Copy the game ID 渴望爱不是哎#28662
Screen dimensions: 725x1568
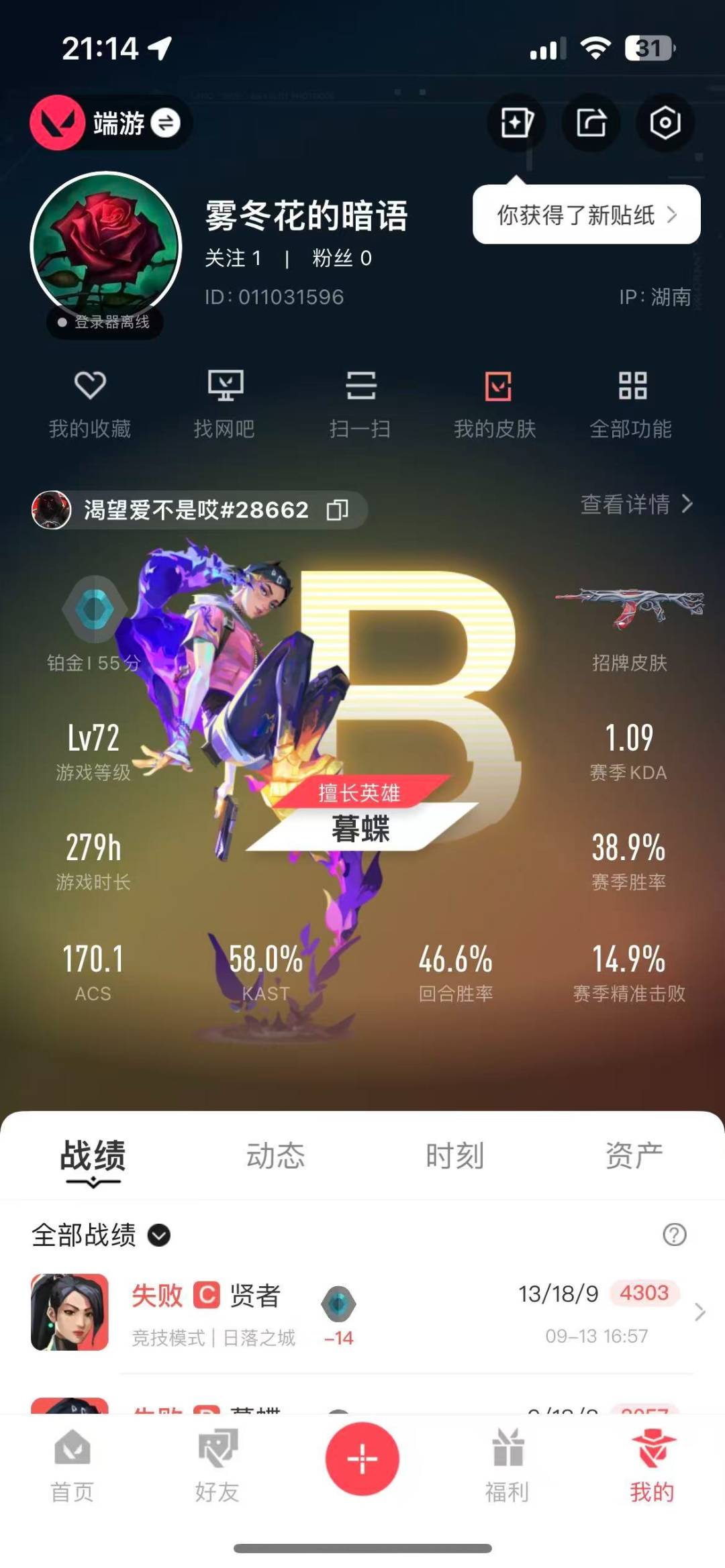click(338, 510)
